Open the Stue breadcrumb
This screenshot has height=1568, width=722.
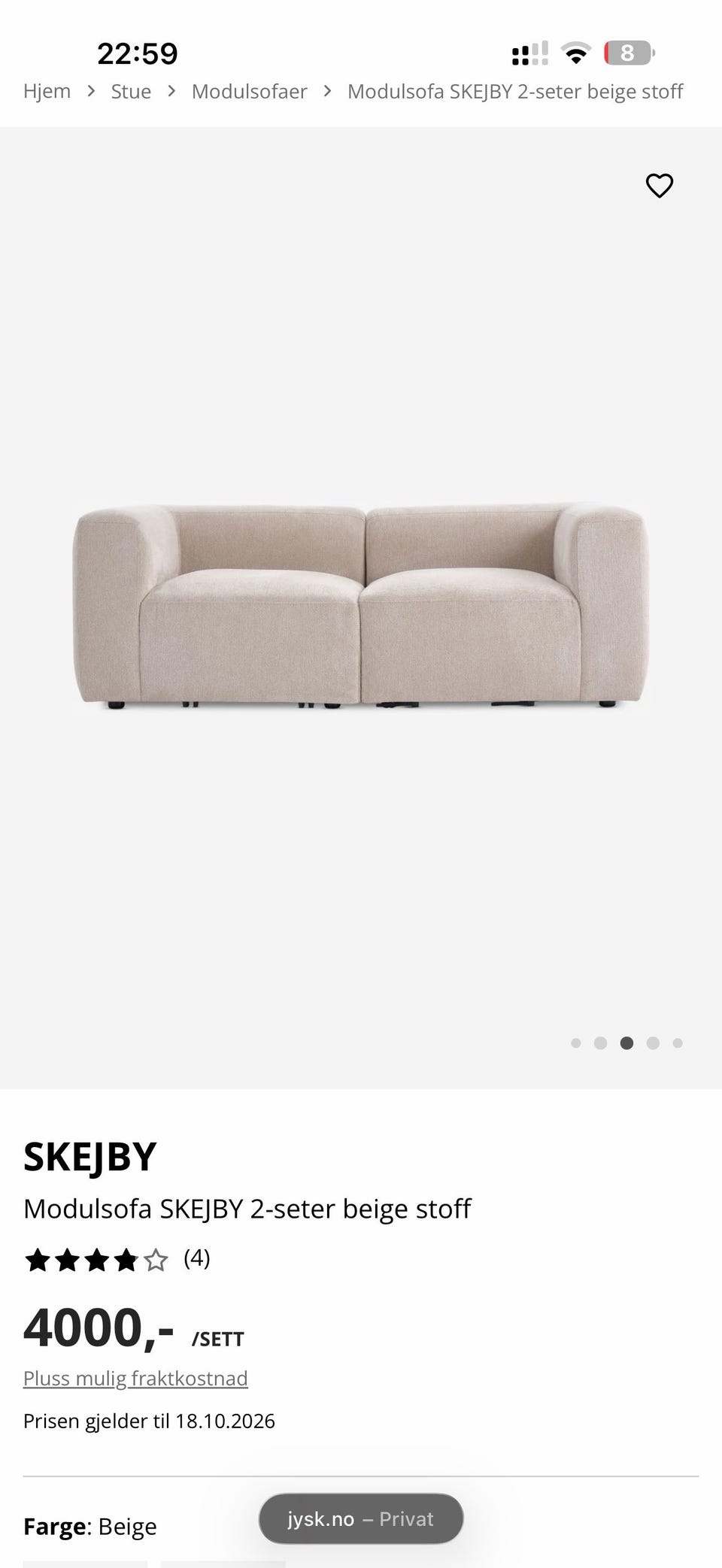131,91
